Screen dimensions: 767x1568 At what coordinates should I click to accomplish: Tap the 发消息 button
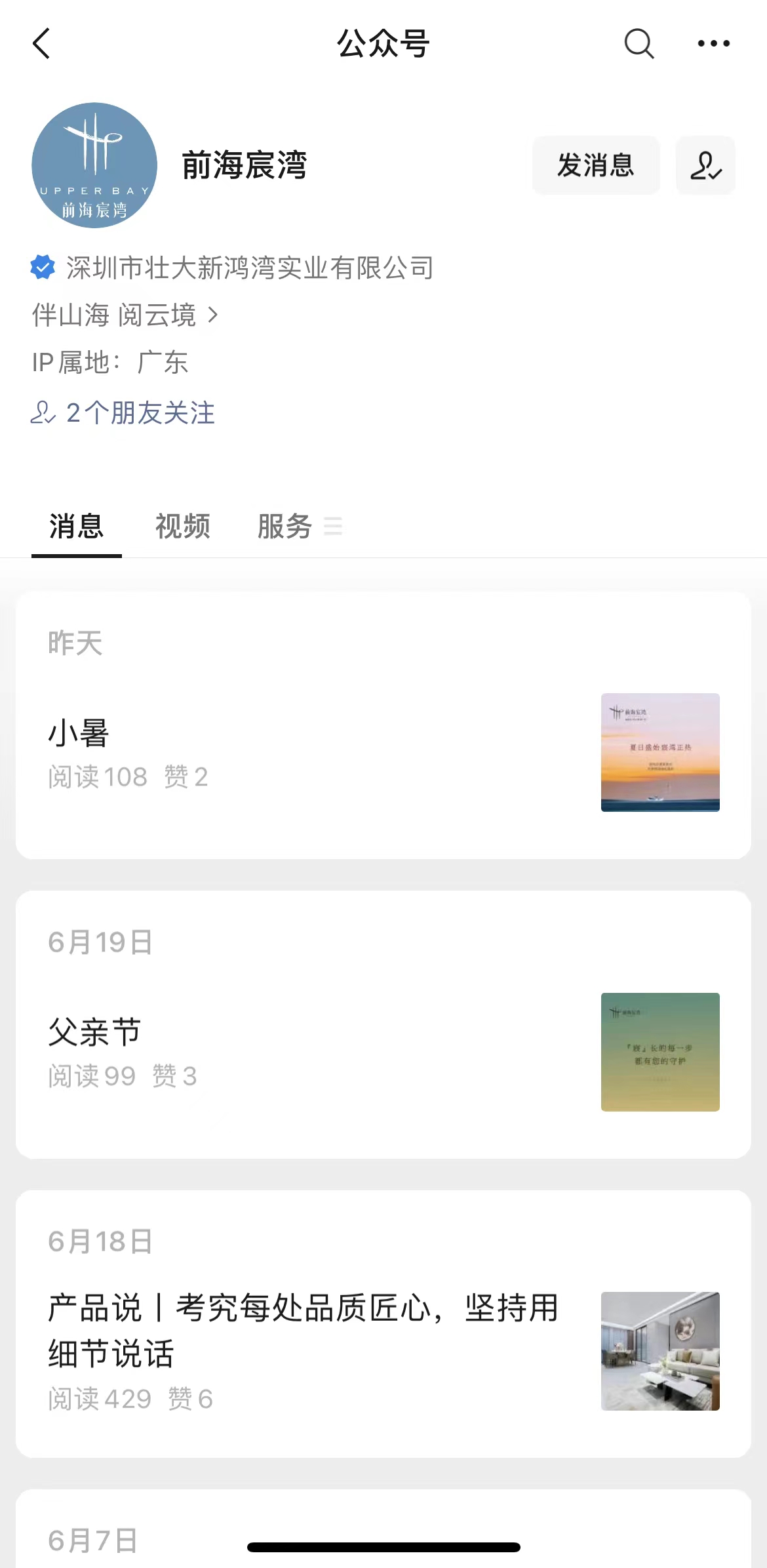(595, 165)
